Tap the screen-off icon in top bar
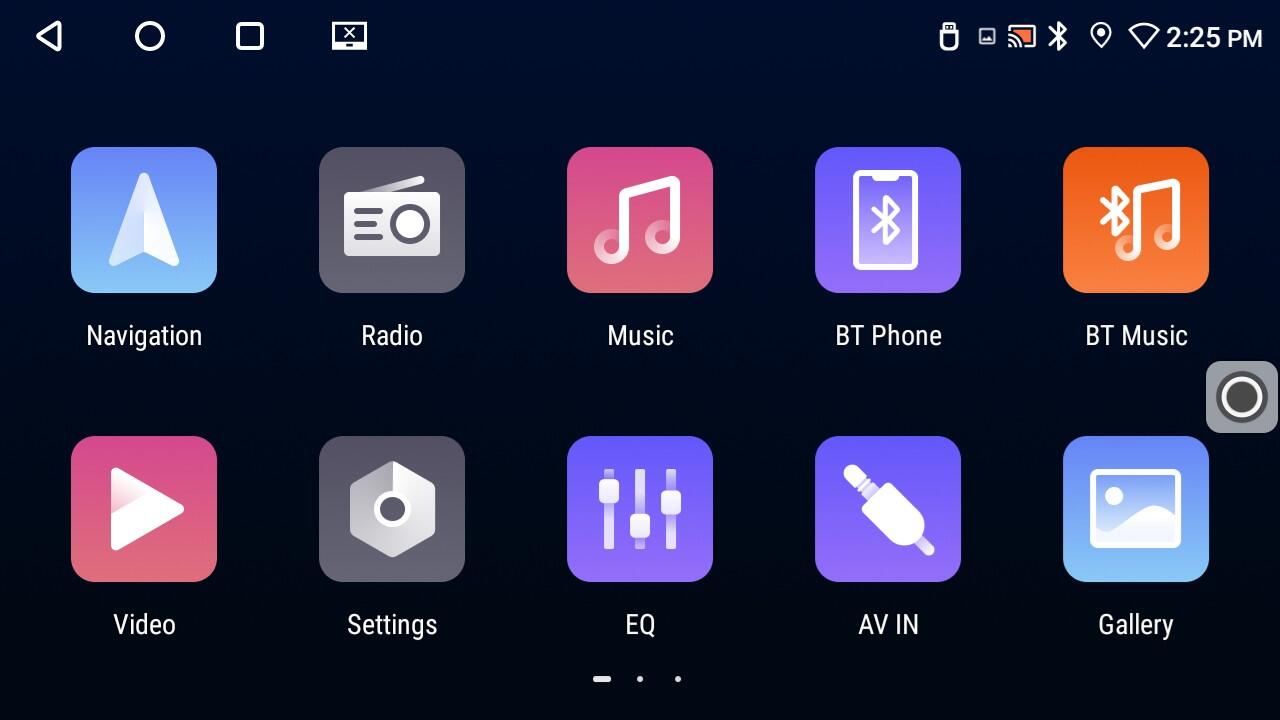The image size is (1280, 720). 350,37
